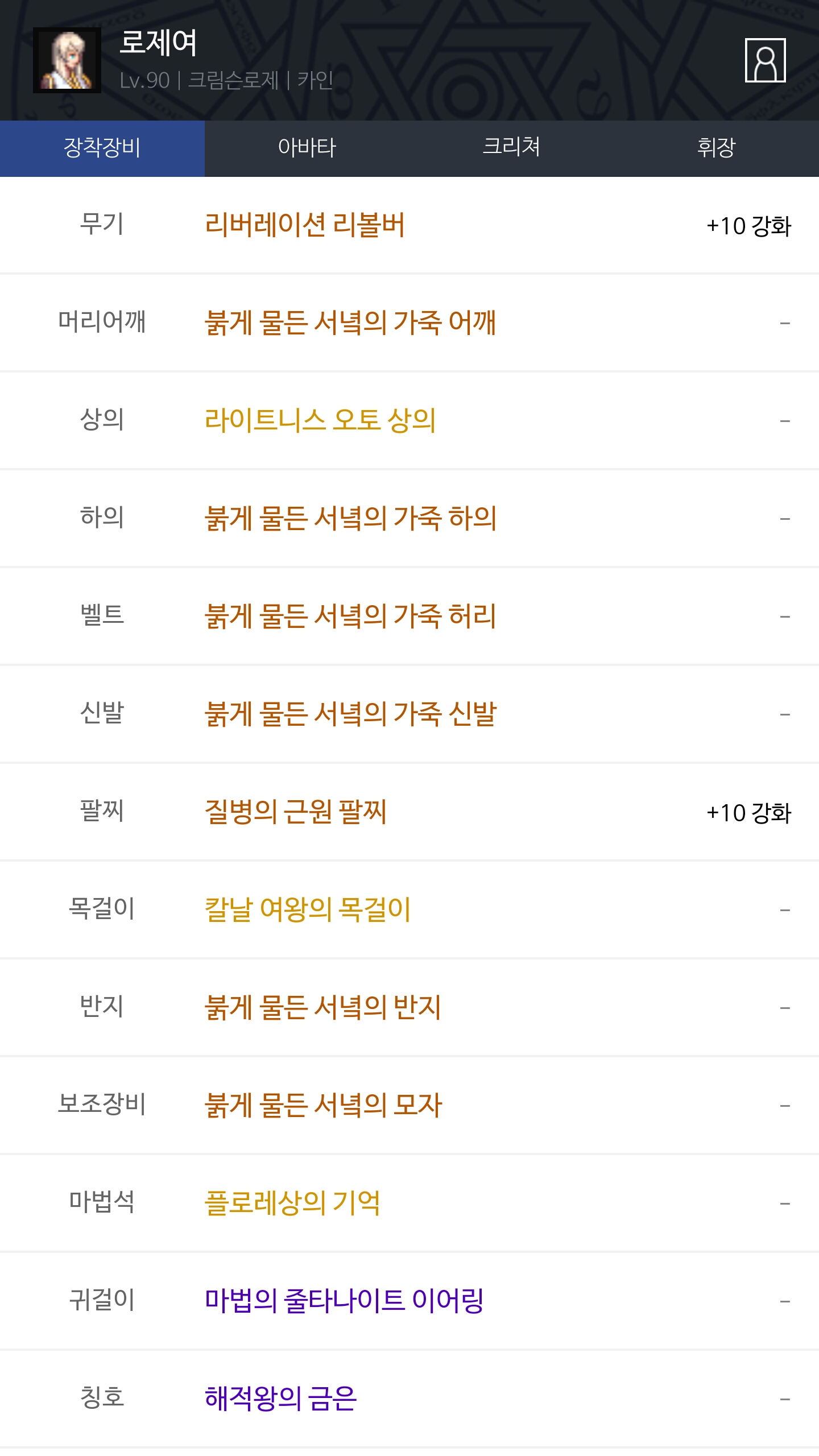Screen dimensions: 819x1456
Task: Select the 장착장비 tab
Action: coord(102,148)
